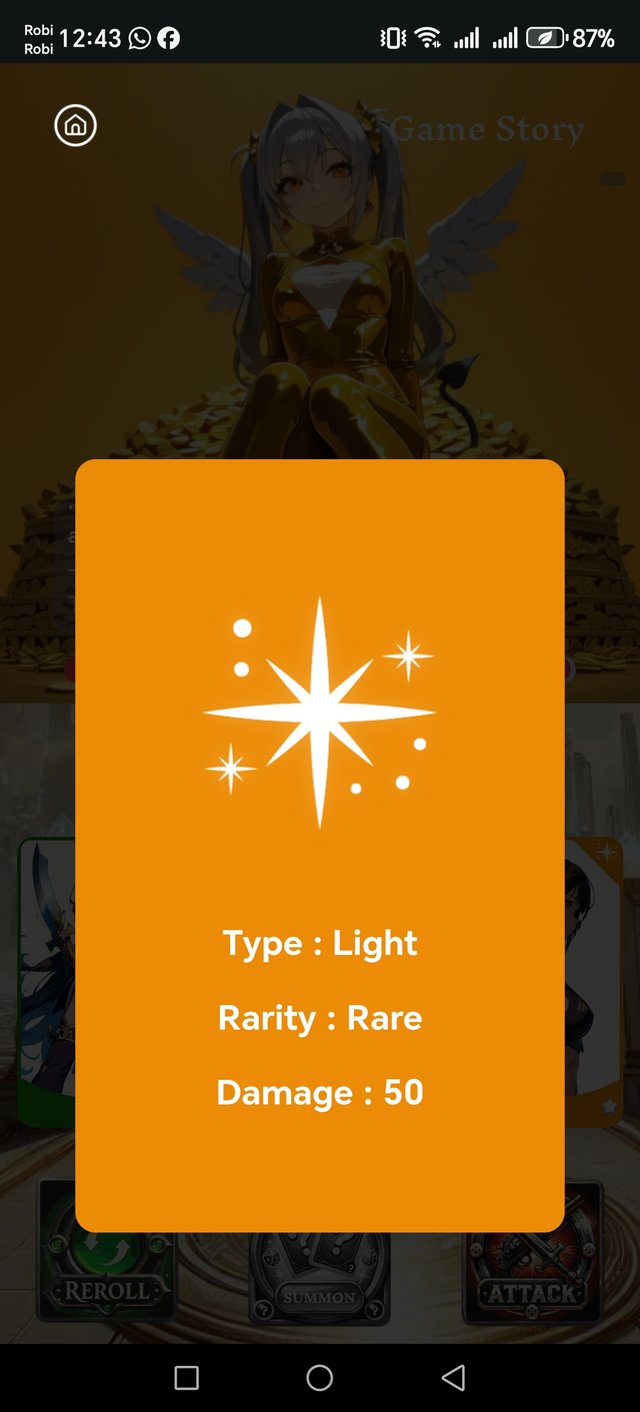Go back using the system back button

pos(453,1378)
